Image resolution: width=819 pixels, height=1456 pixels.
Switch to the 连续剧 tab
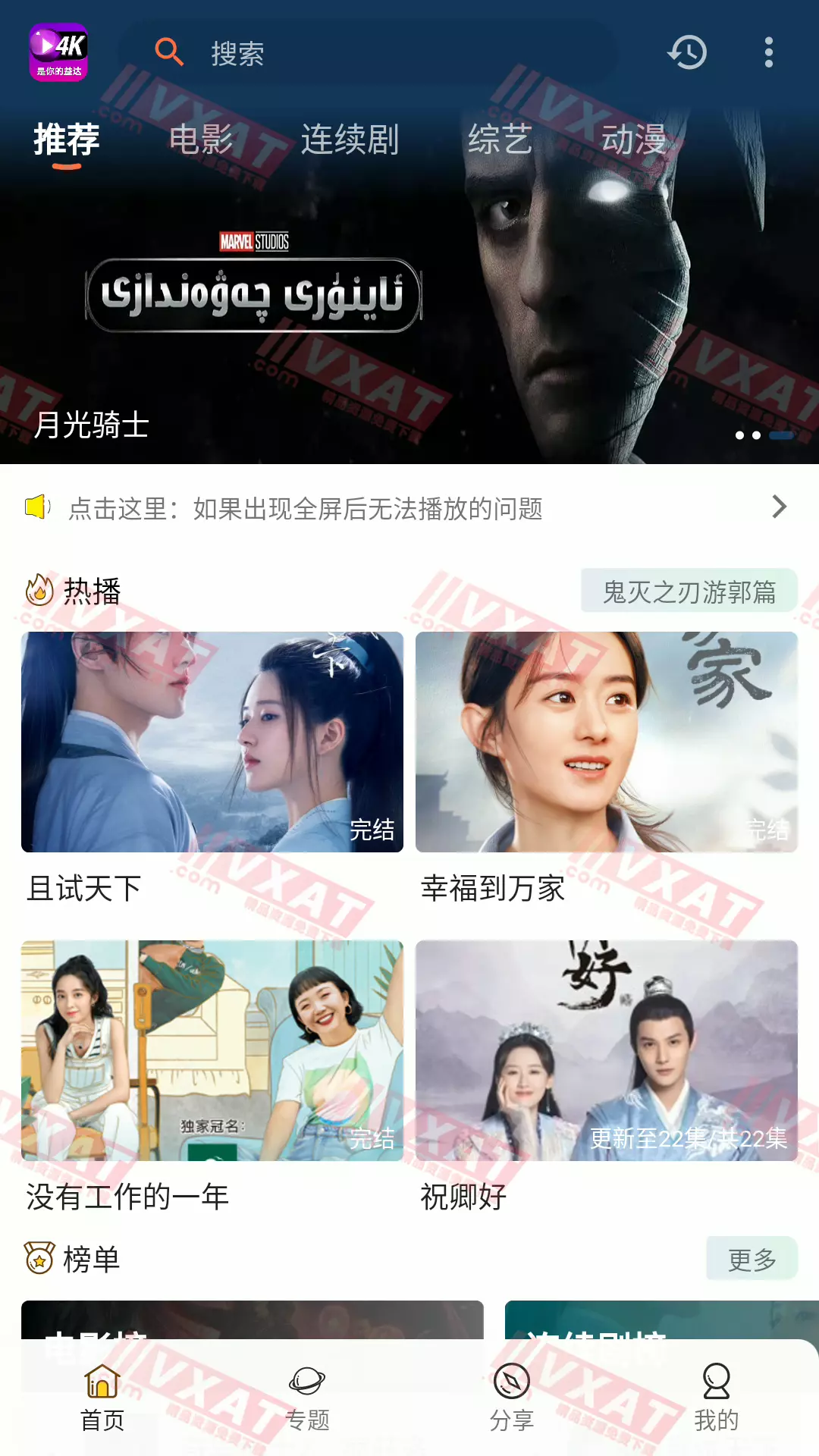click(x=350, y=140)
